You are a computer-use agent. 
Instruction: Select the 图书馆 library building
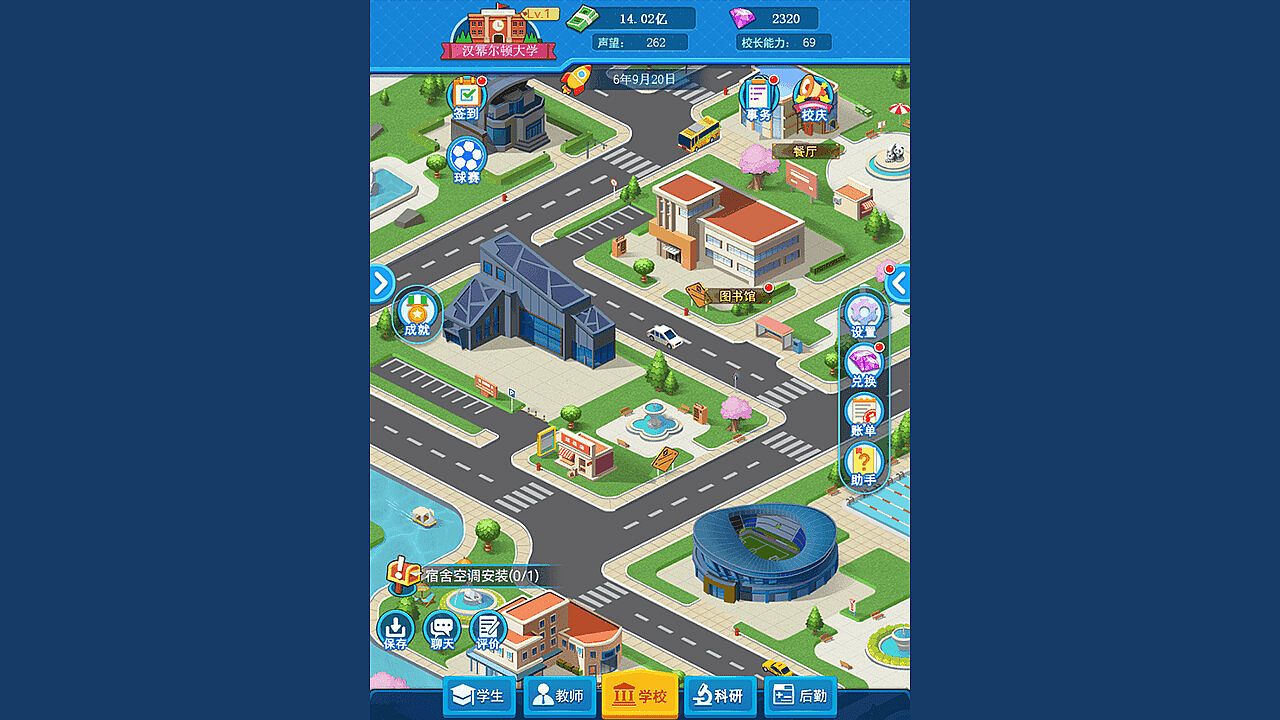pos(737,296)
